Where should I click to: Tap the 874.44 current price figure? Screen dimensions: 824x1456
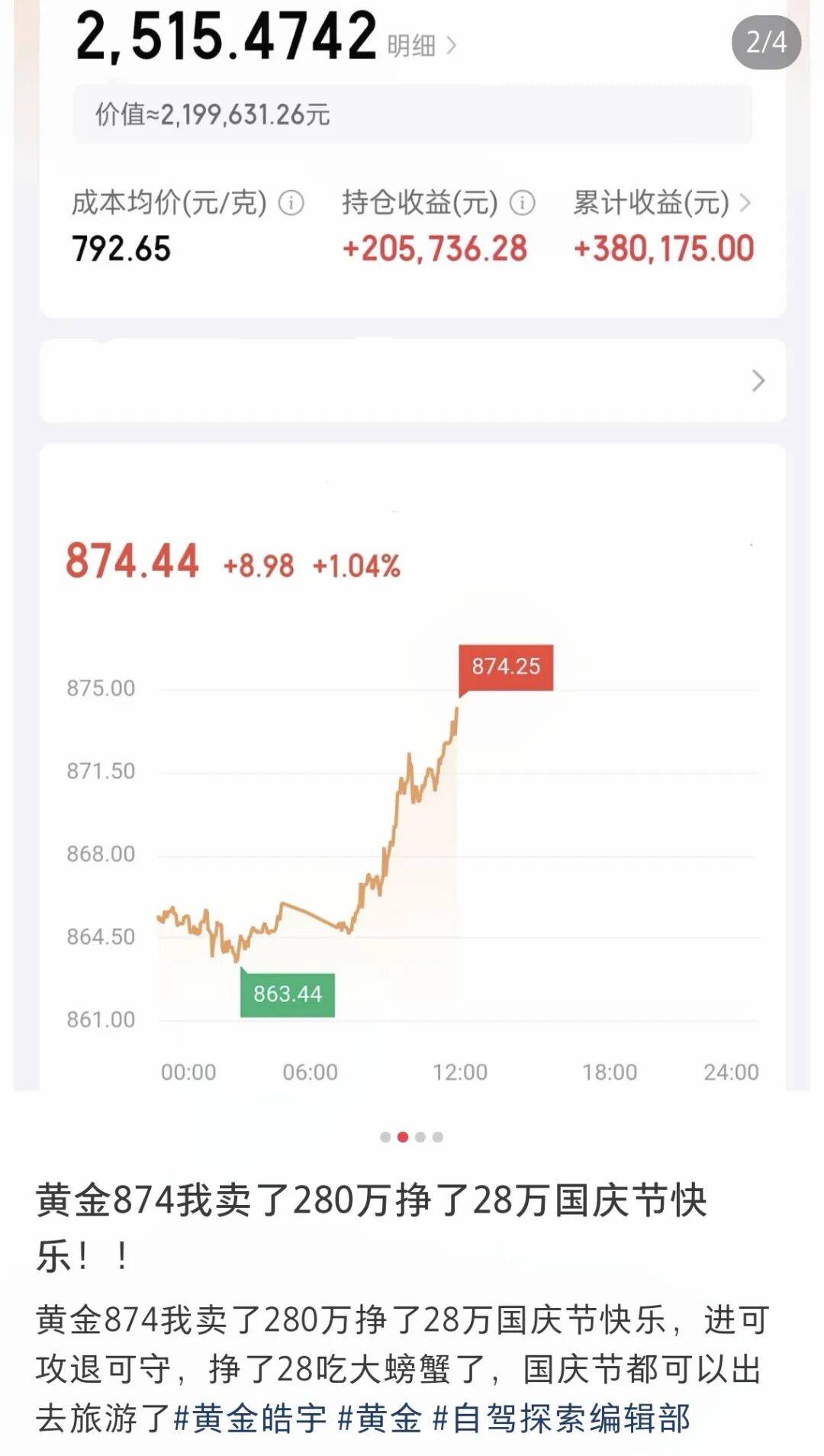(x=134, y=562)
